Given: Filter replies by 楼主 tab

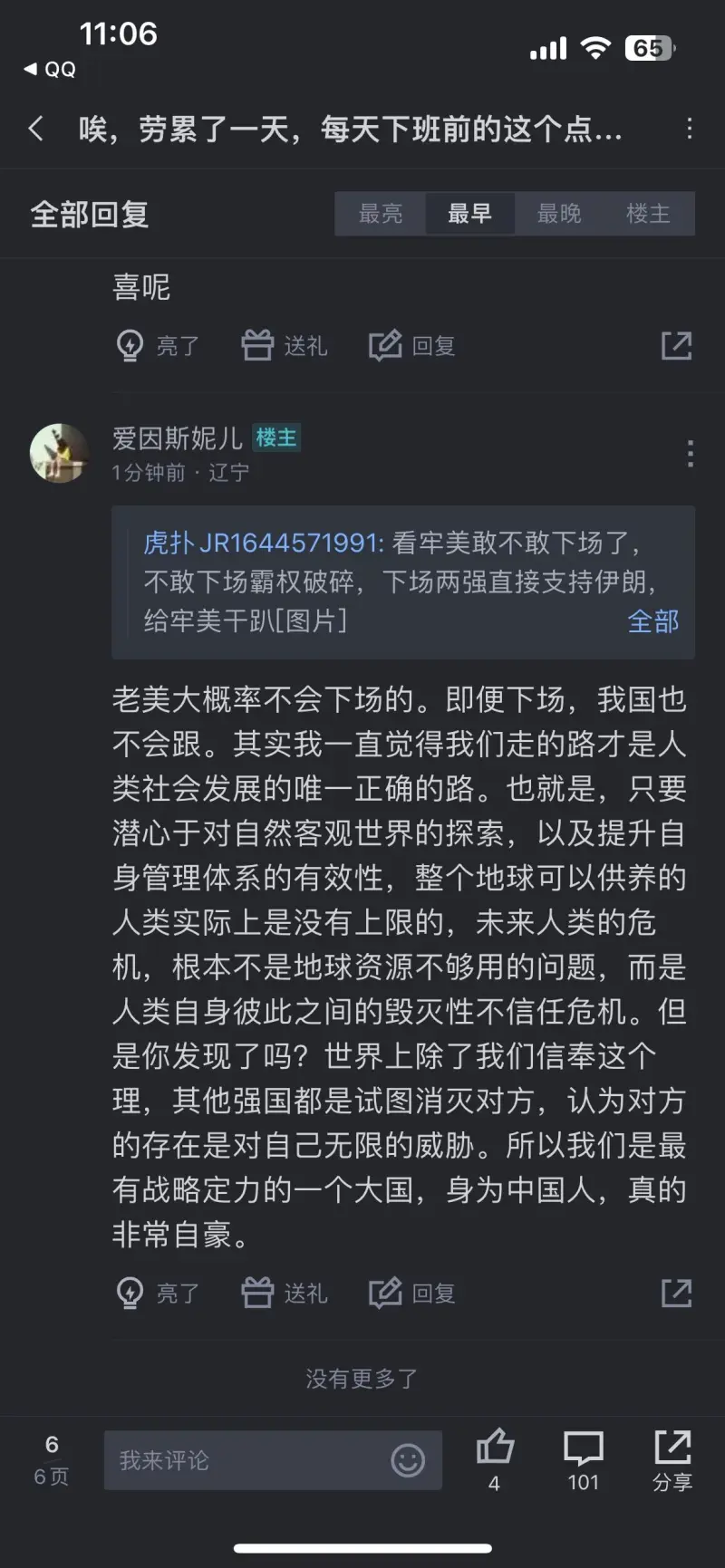Looking at the screenshot, I should [x=648, y=214].
